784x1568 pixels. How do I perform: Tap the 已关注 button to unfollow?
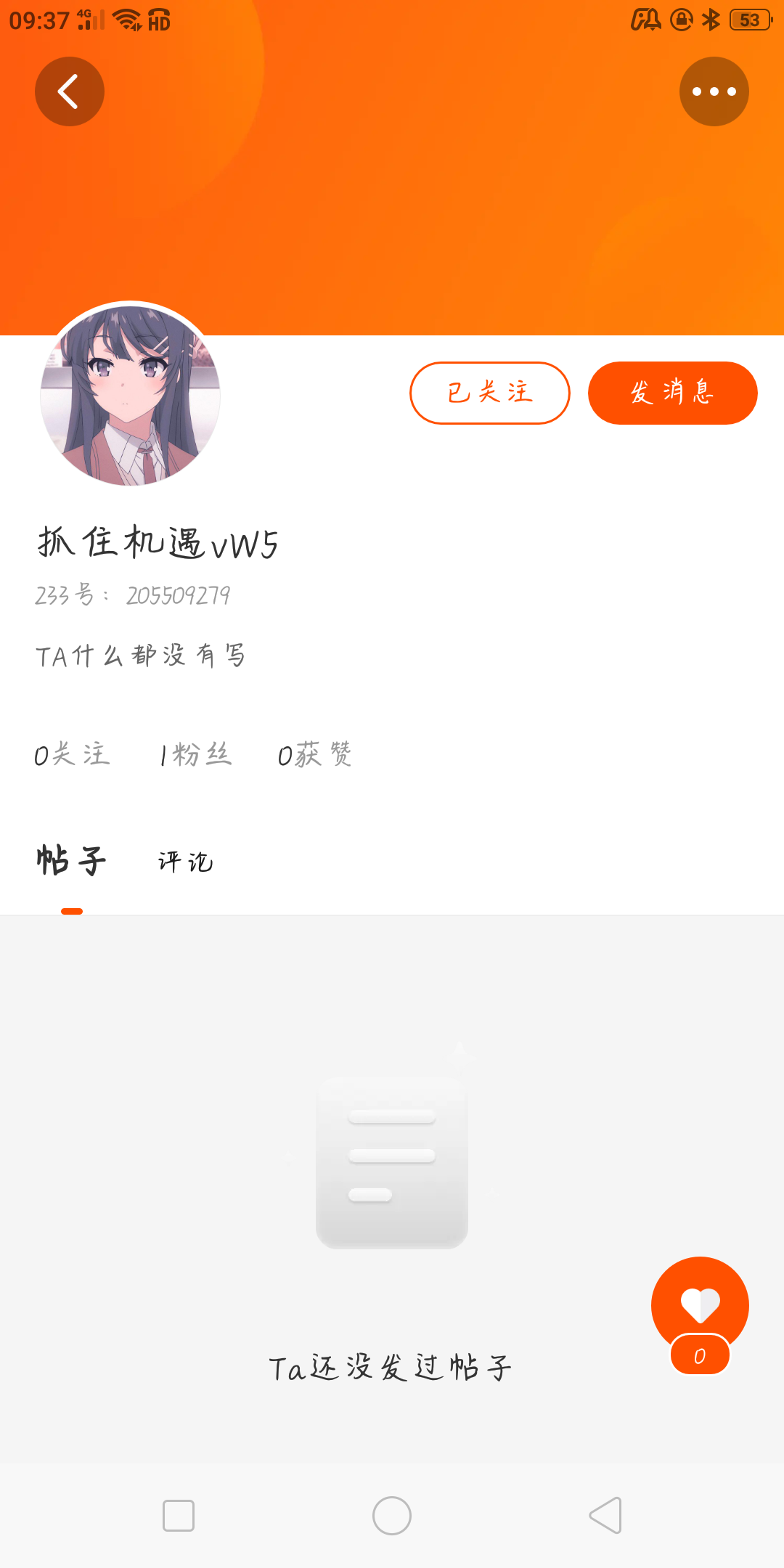click(490, 393)
